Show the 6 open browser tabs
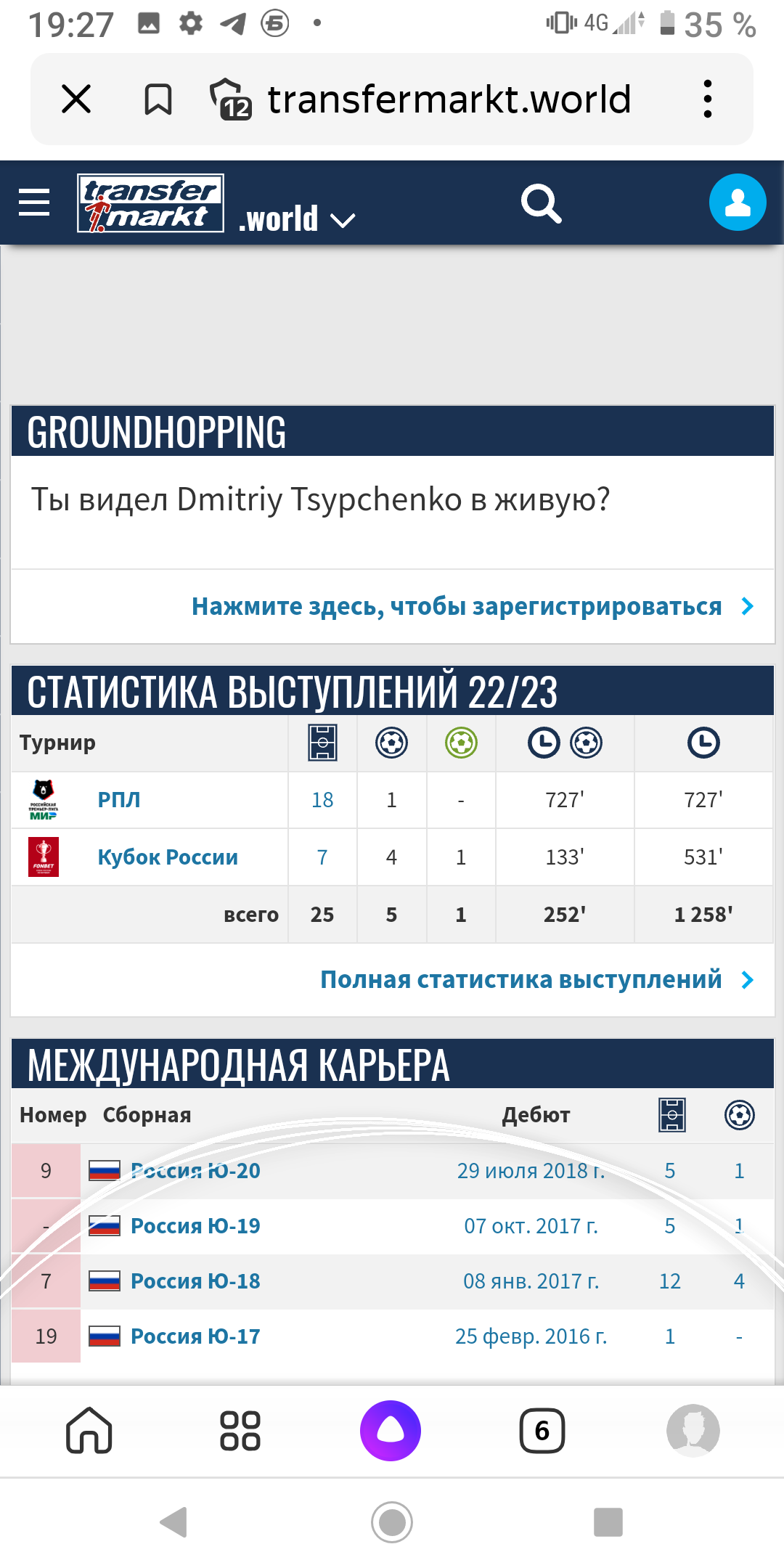Viewport: 784px width, 1568px height. [x=542, y=1431]
